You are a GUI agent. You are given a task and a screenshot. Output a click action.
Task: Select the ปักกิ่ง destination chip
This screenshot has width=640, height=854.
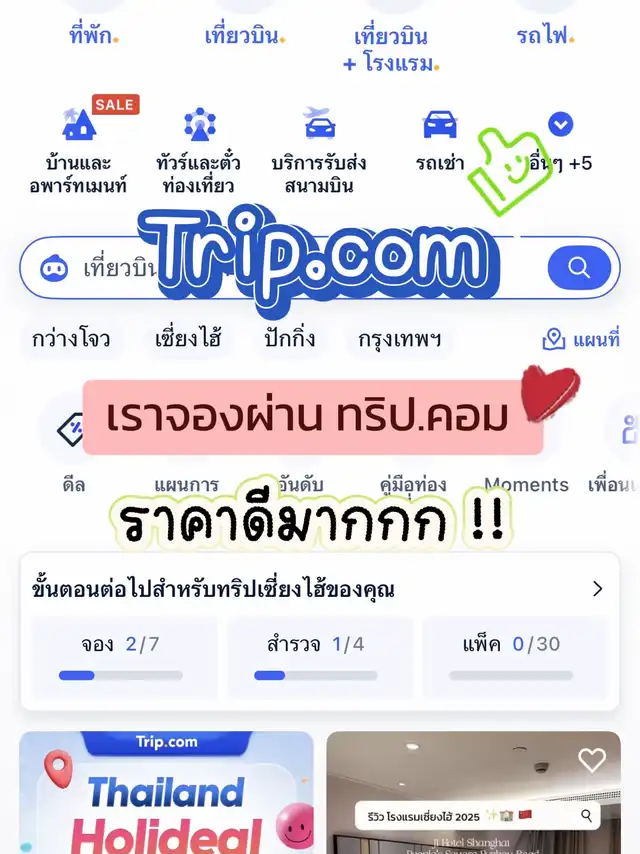coord(290,339)
